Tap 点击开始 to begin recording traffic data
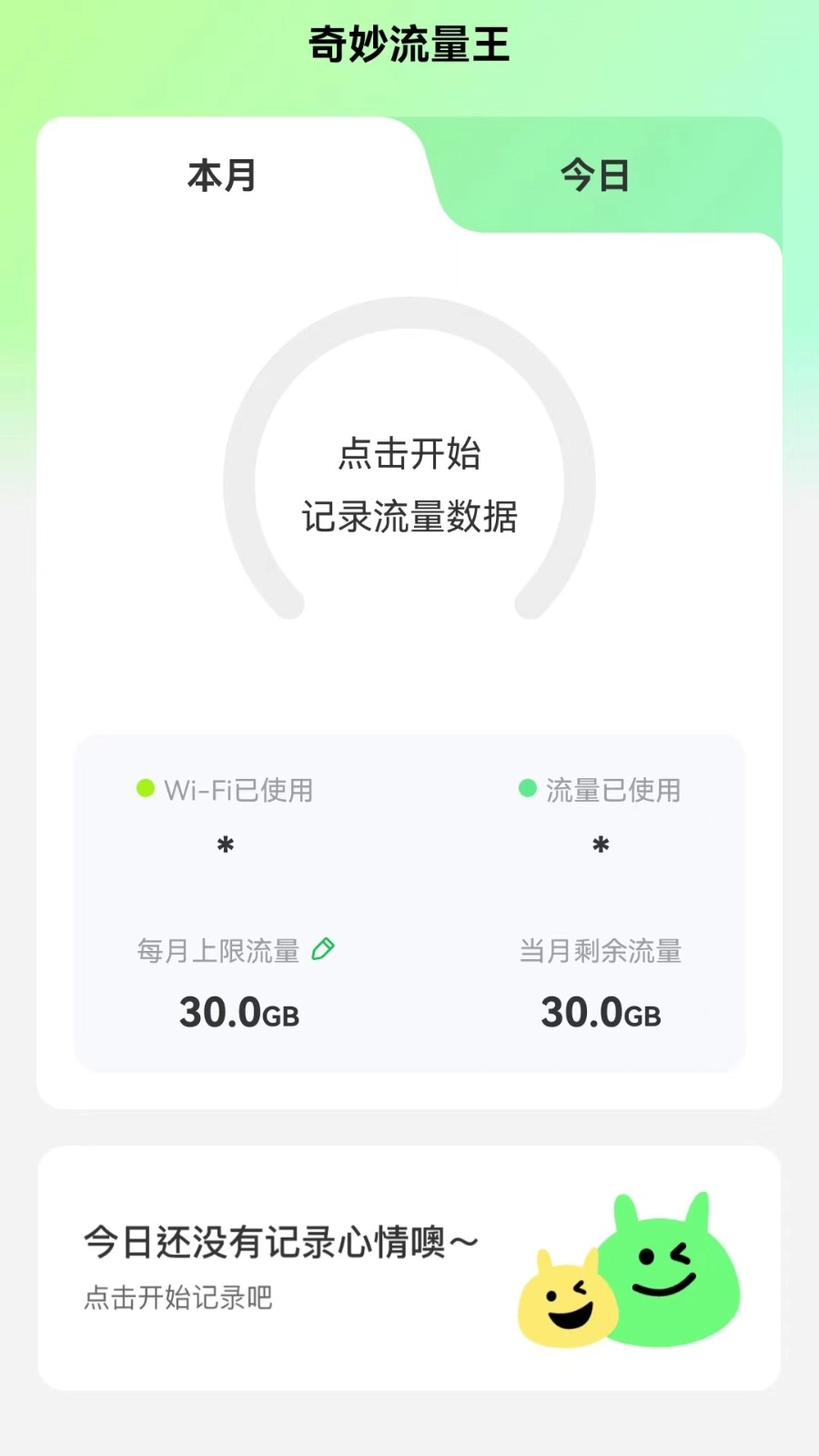 pos(409,455)
